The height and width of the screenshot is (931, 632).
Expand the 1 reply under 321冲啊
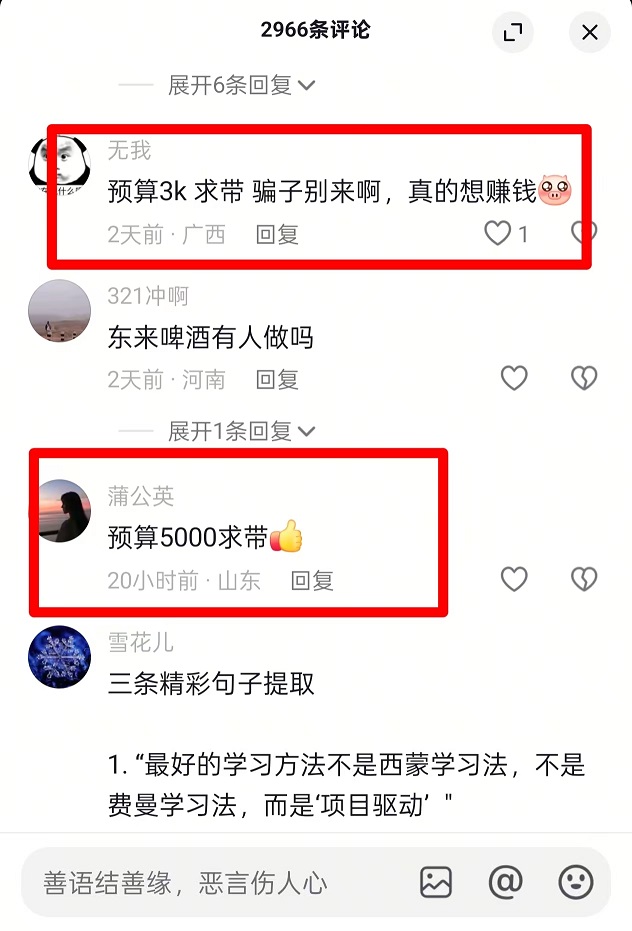[x=241, y=431]
